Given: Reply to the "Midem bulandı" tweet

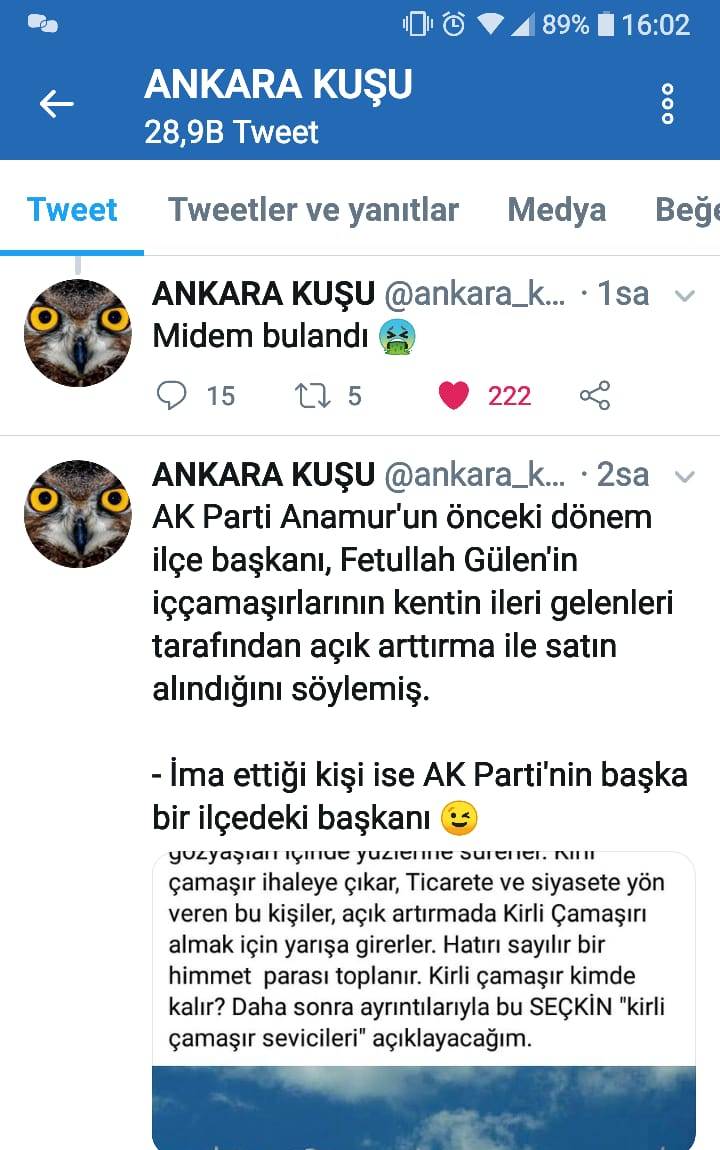Looking at the screenshot, I should [172, 396].
